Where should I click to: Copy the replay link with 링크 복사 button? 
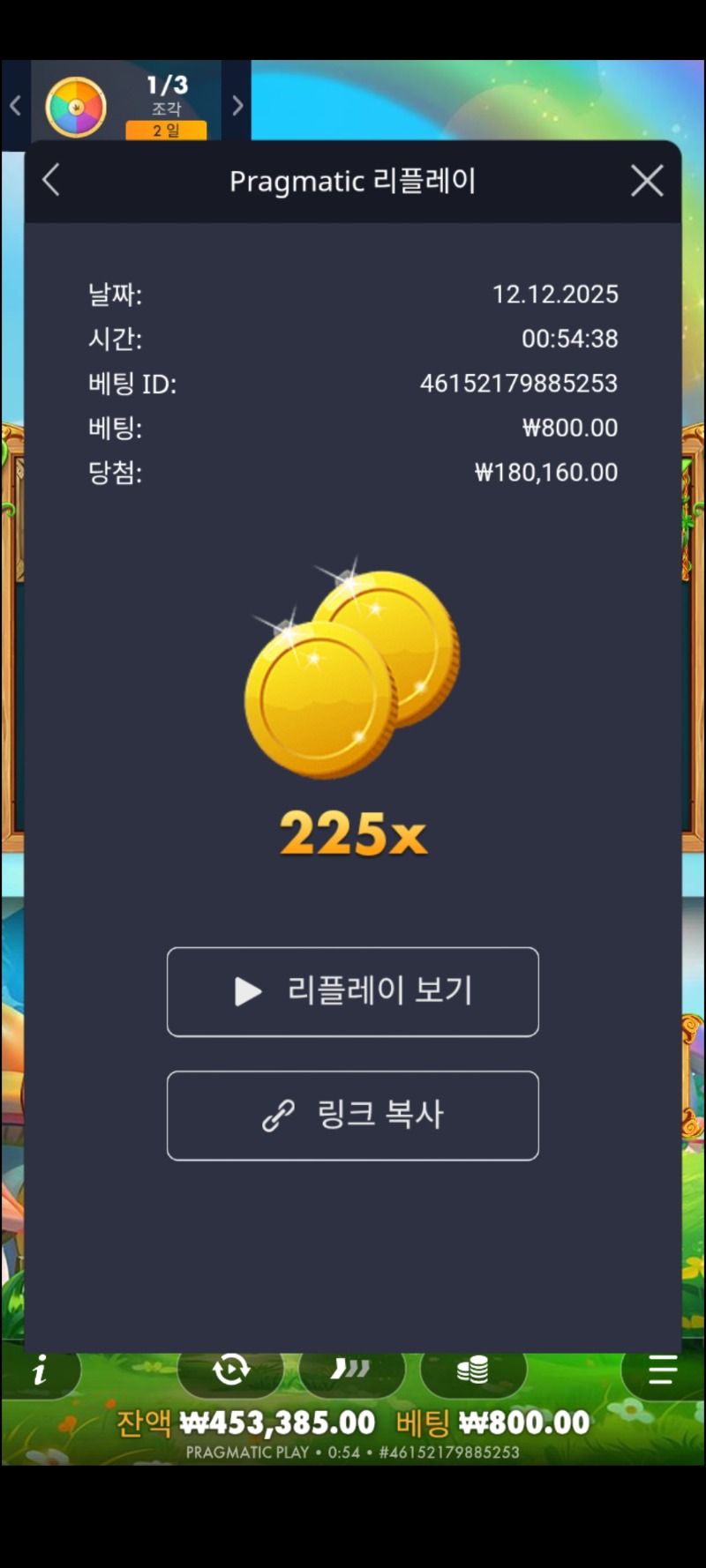click(x=352, y=1115)
